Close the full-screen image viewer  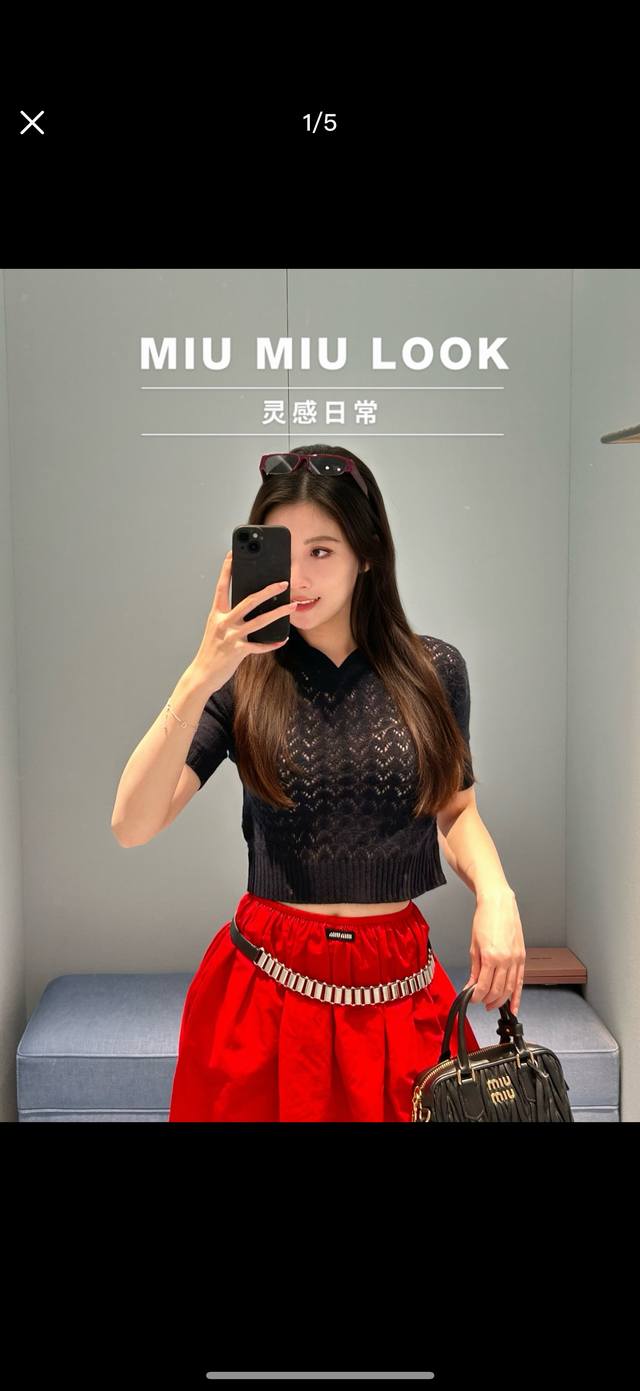point(32,123)
